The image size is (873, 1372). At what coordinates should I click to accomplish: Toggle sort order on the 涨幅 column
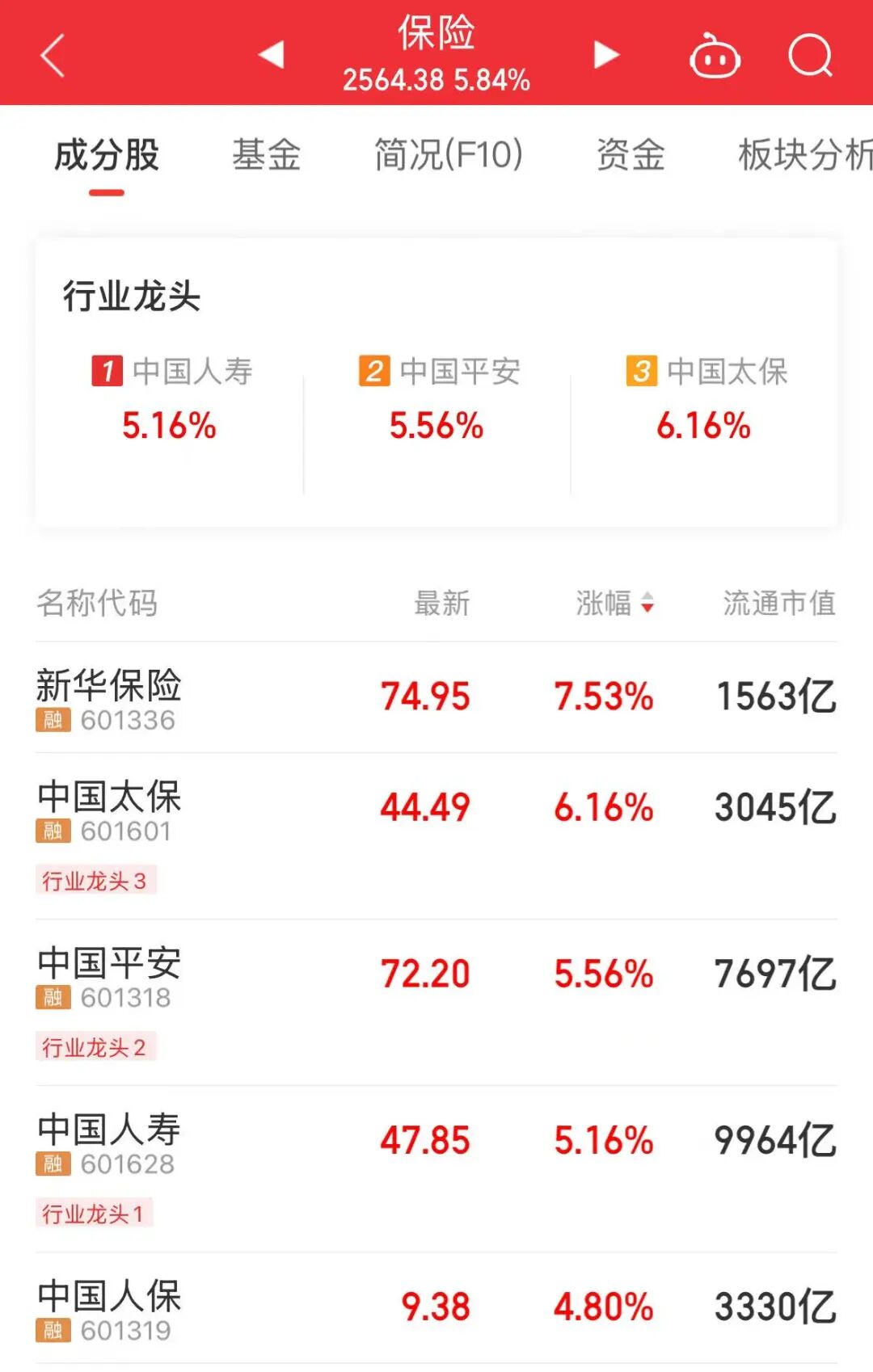(x=606, y=604)
